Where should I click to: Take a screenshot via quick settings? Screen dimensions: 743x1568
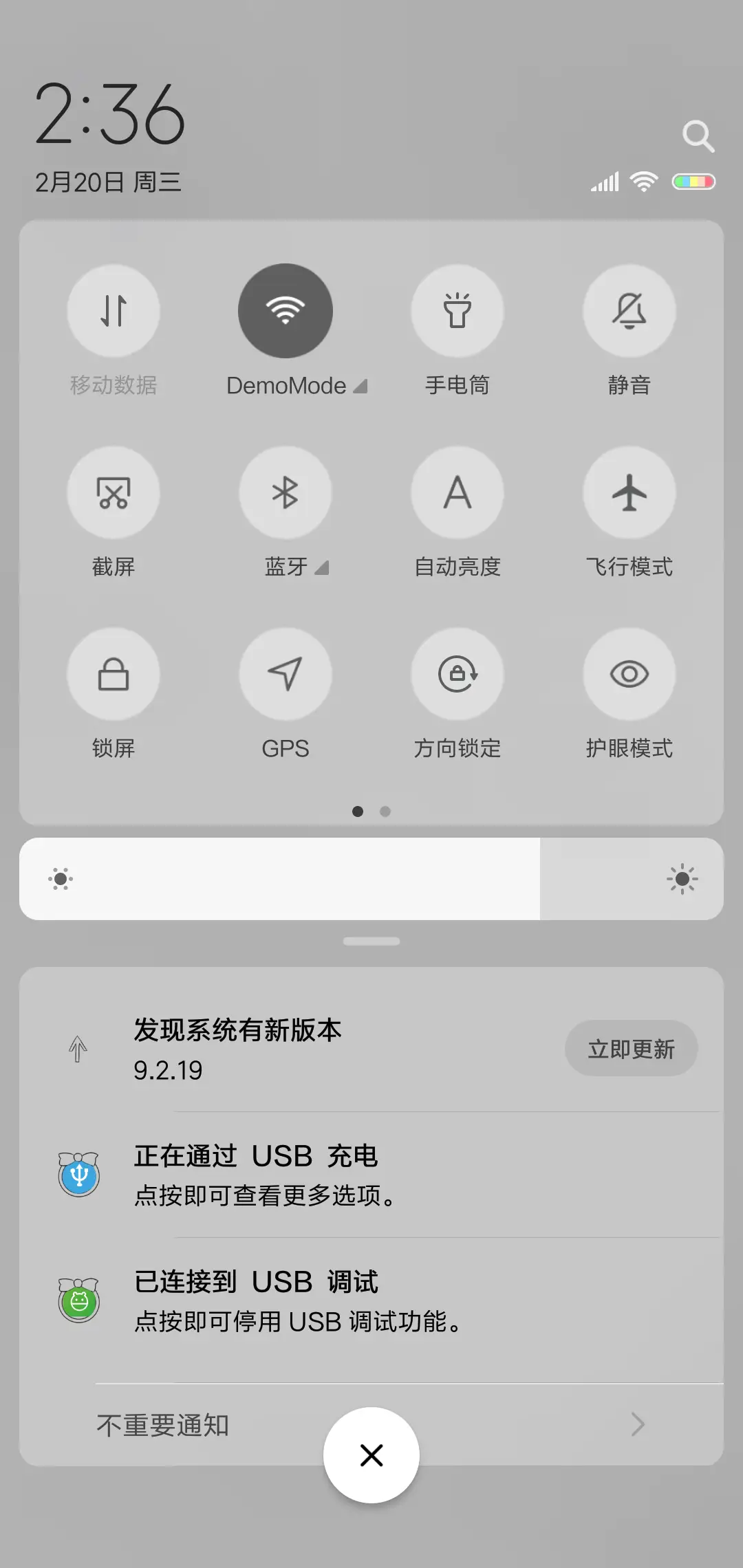[x=114, y=492]
